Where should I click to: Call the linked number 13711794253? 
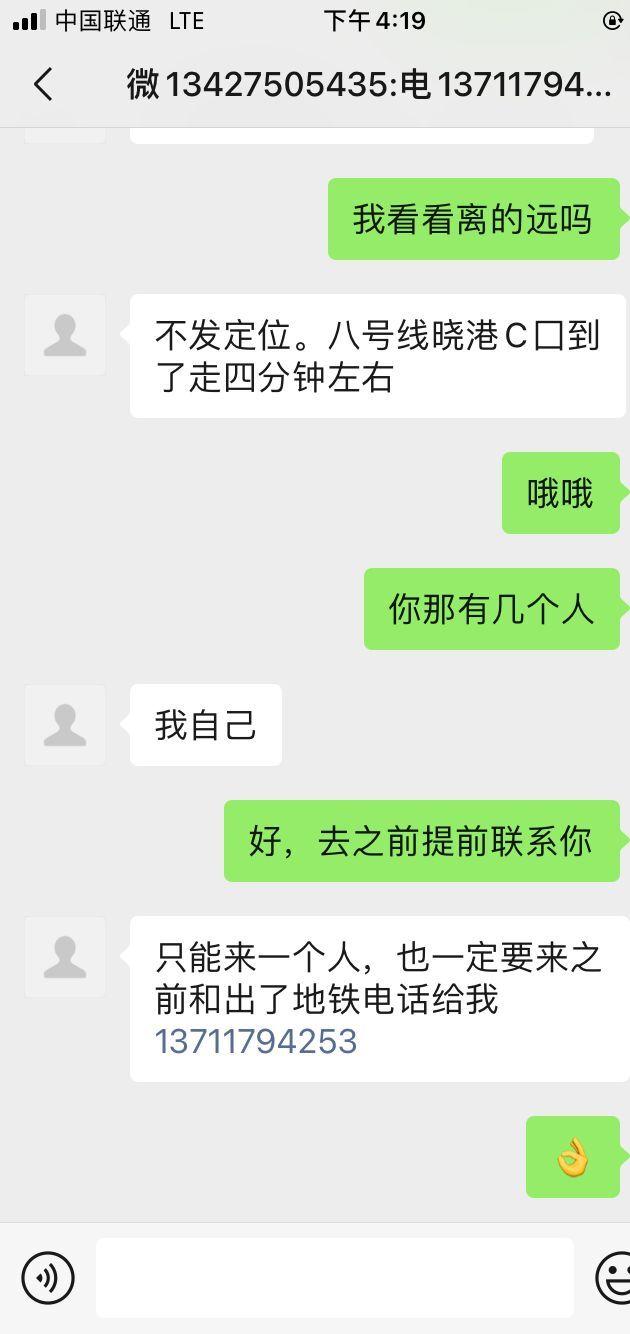point(256,1041)
